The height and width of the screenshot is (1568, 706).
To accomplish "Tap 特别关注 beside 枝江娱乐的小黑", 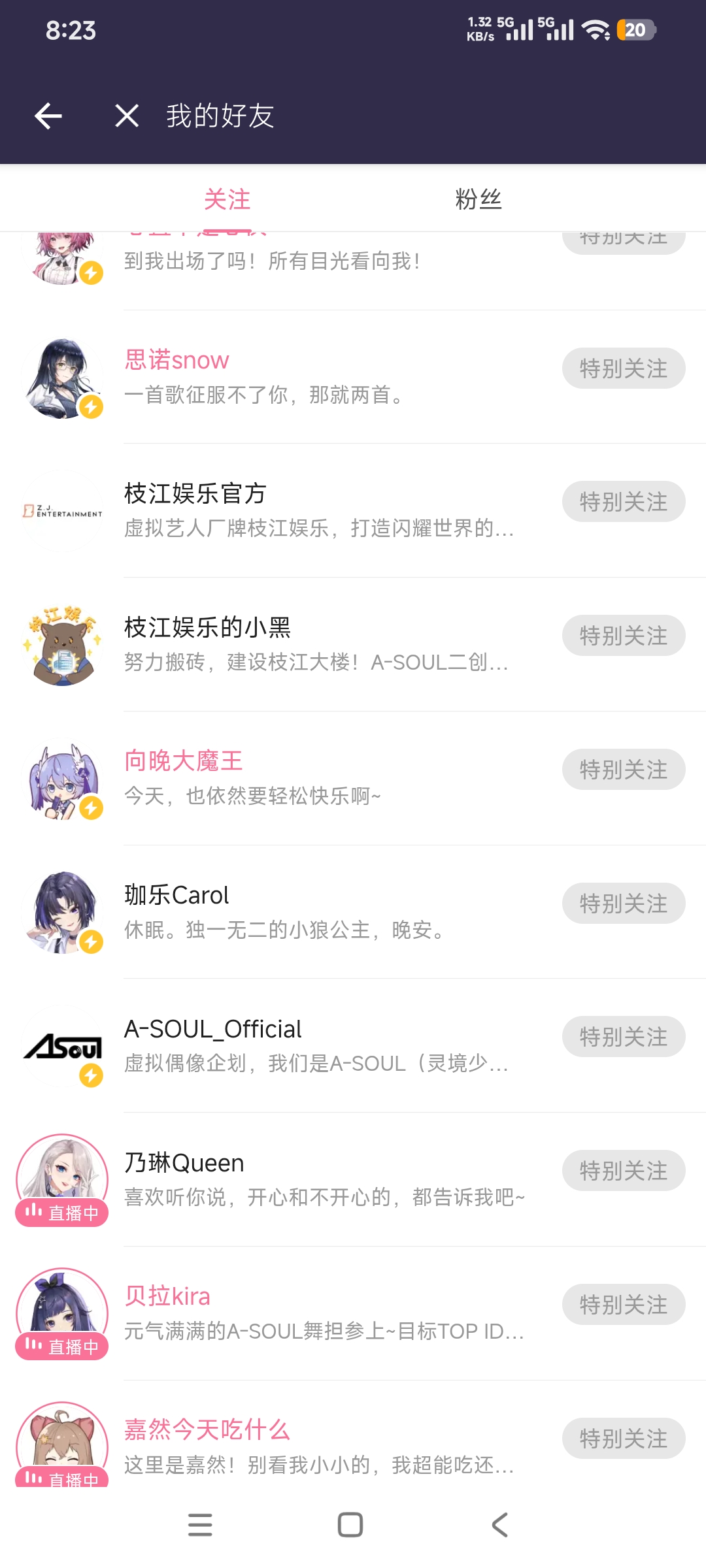I will coord(623,636).
